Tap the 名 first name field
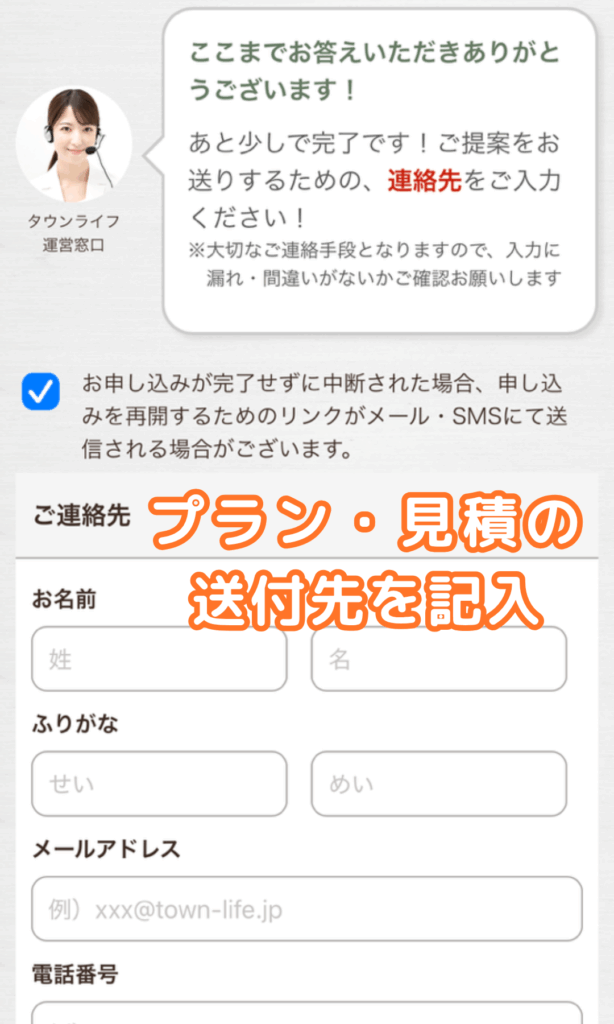The image size is (614, 1024). click(438, 659)
